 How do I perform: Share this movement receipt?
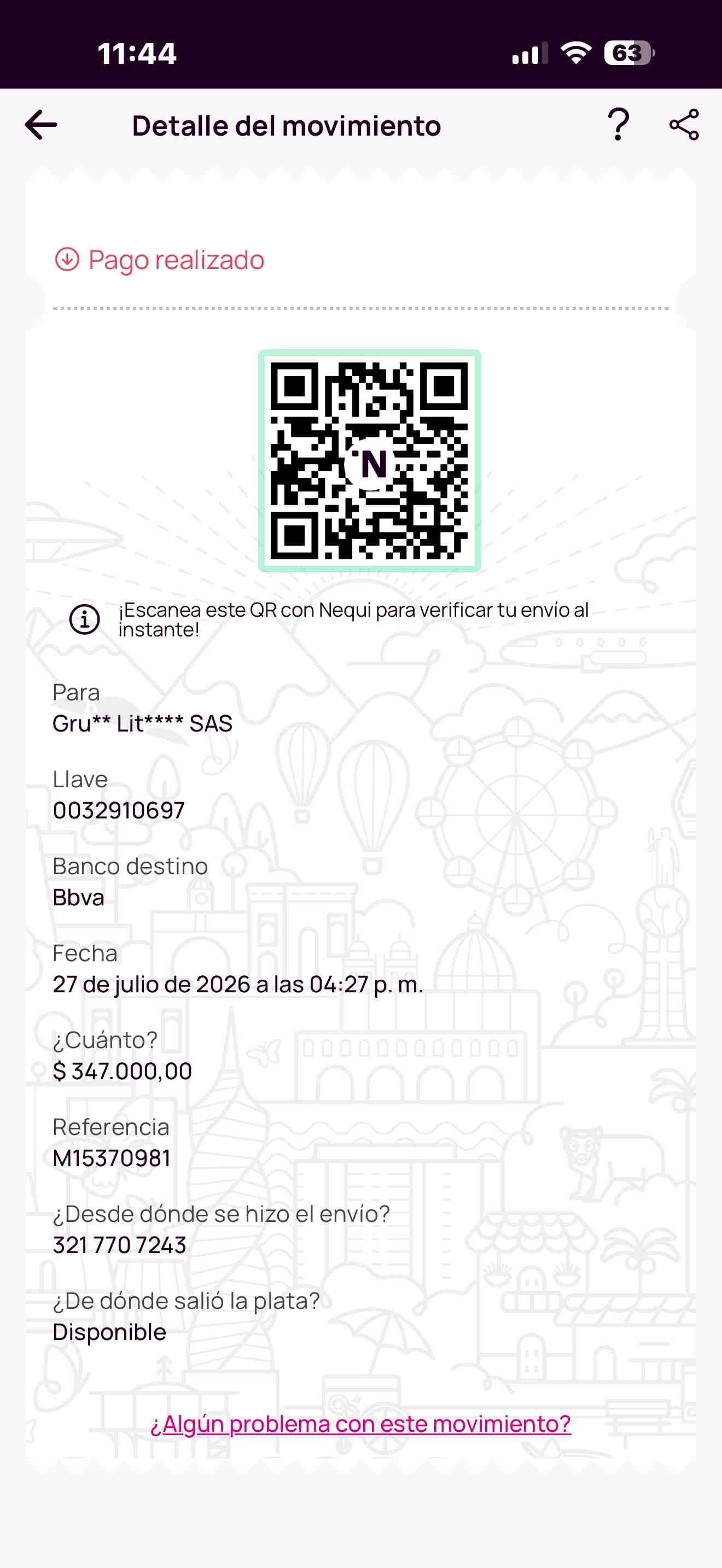(x=684, y=125)
